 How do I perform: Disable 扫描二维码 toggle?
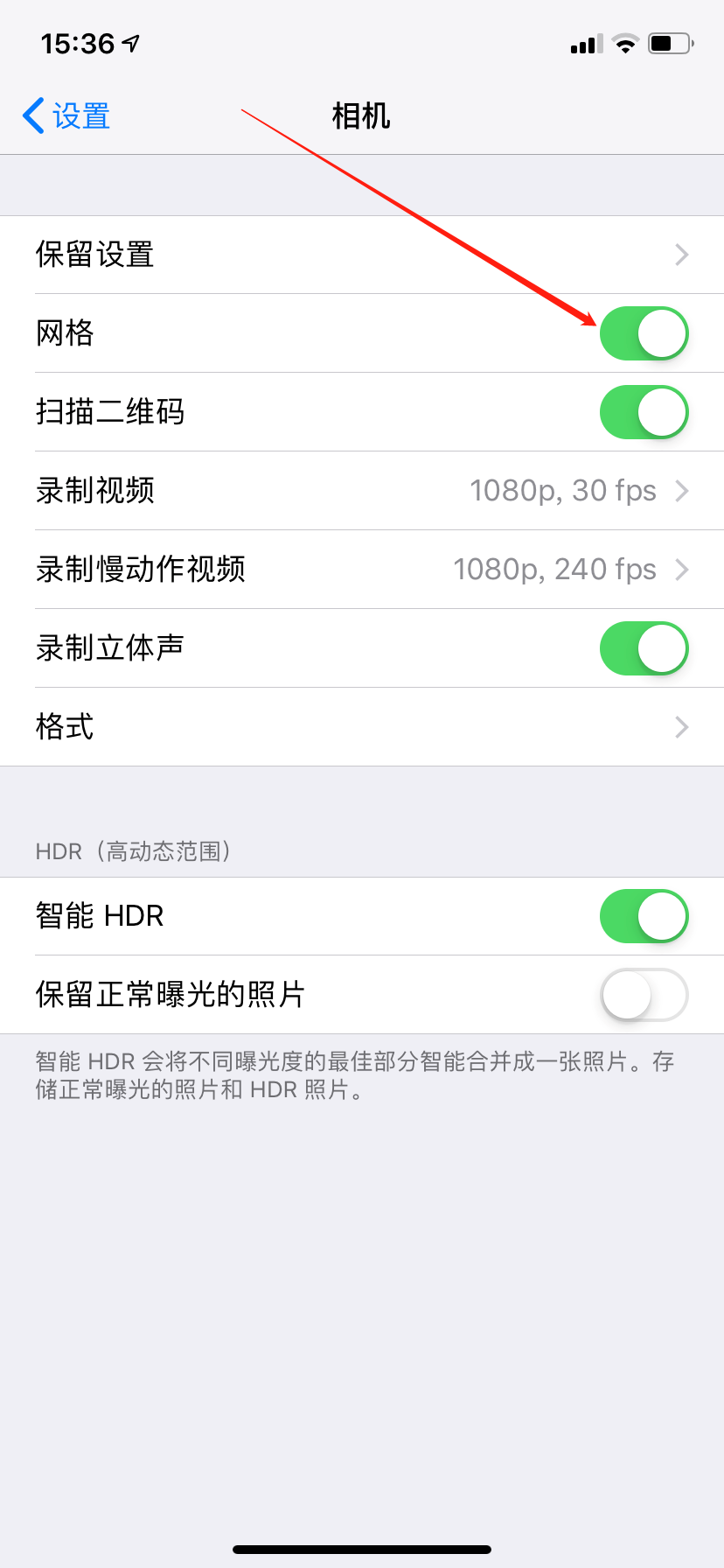[644, 412]
